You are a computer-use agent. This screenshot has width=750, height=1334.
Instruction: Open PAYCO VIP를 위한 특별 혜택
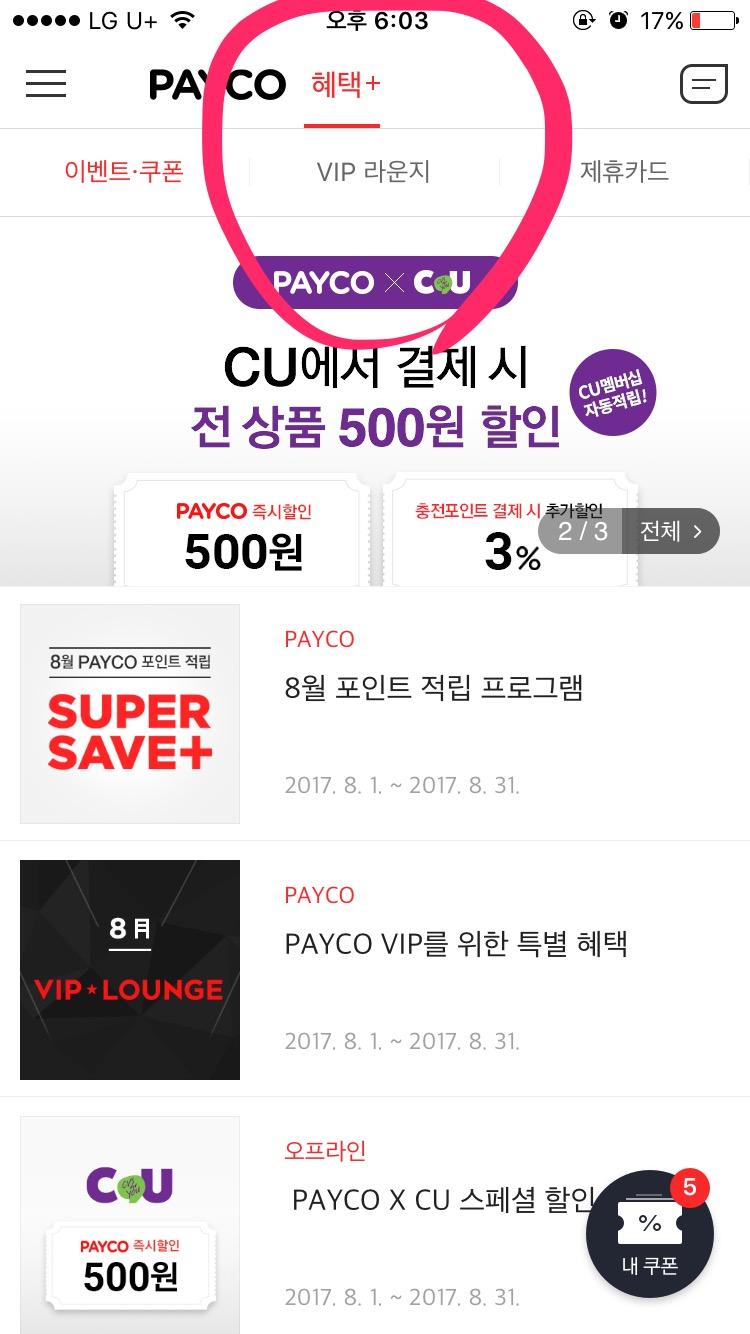(456, 944)
